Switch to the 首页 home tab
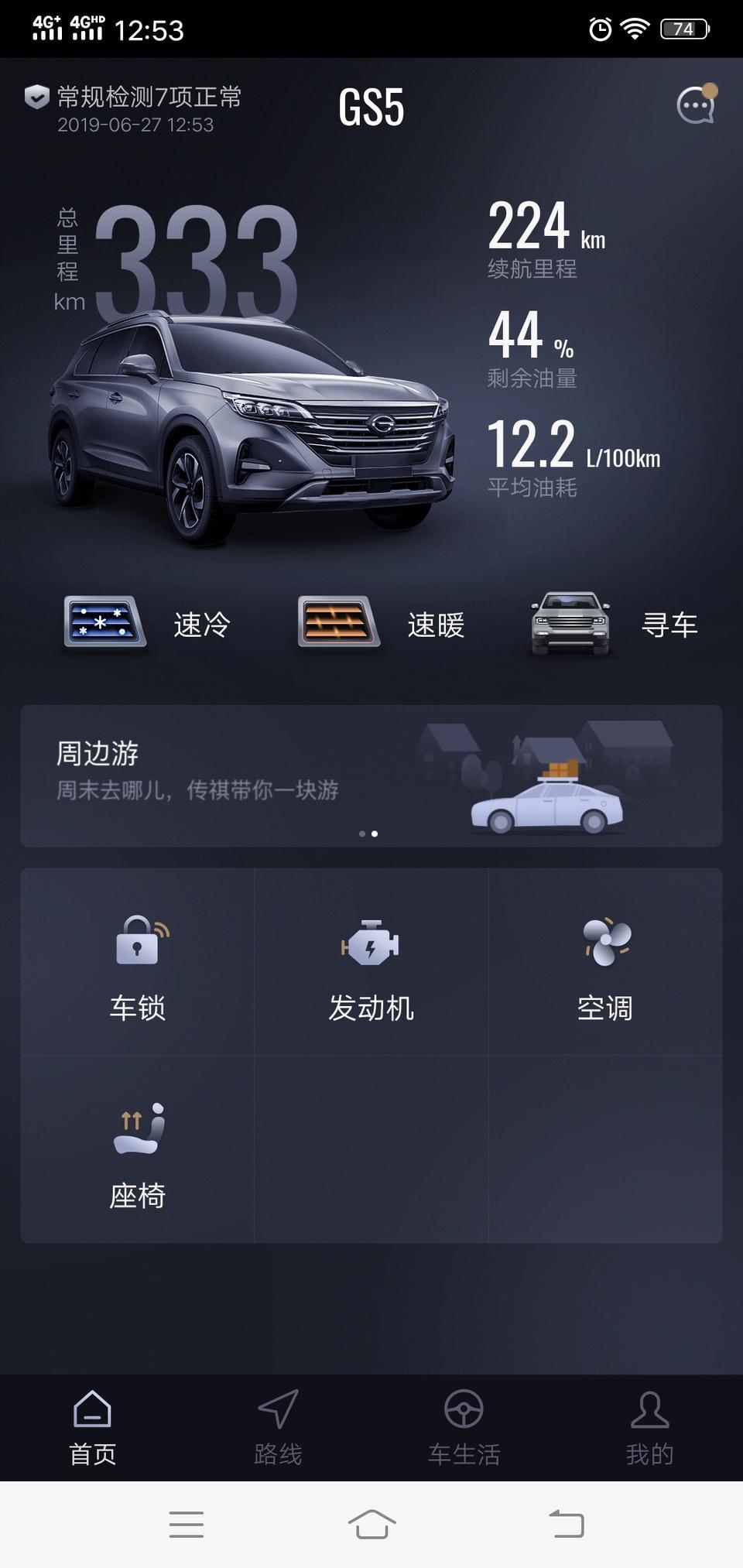Viewport: 743px width, 1568px height. point(93,1428)
